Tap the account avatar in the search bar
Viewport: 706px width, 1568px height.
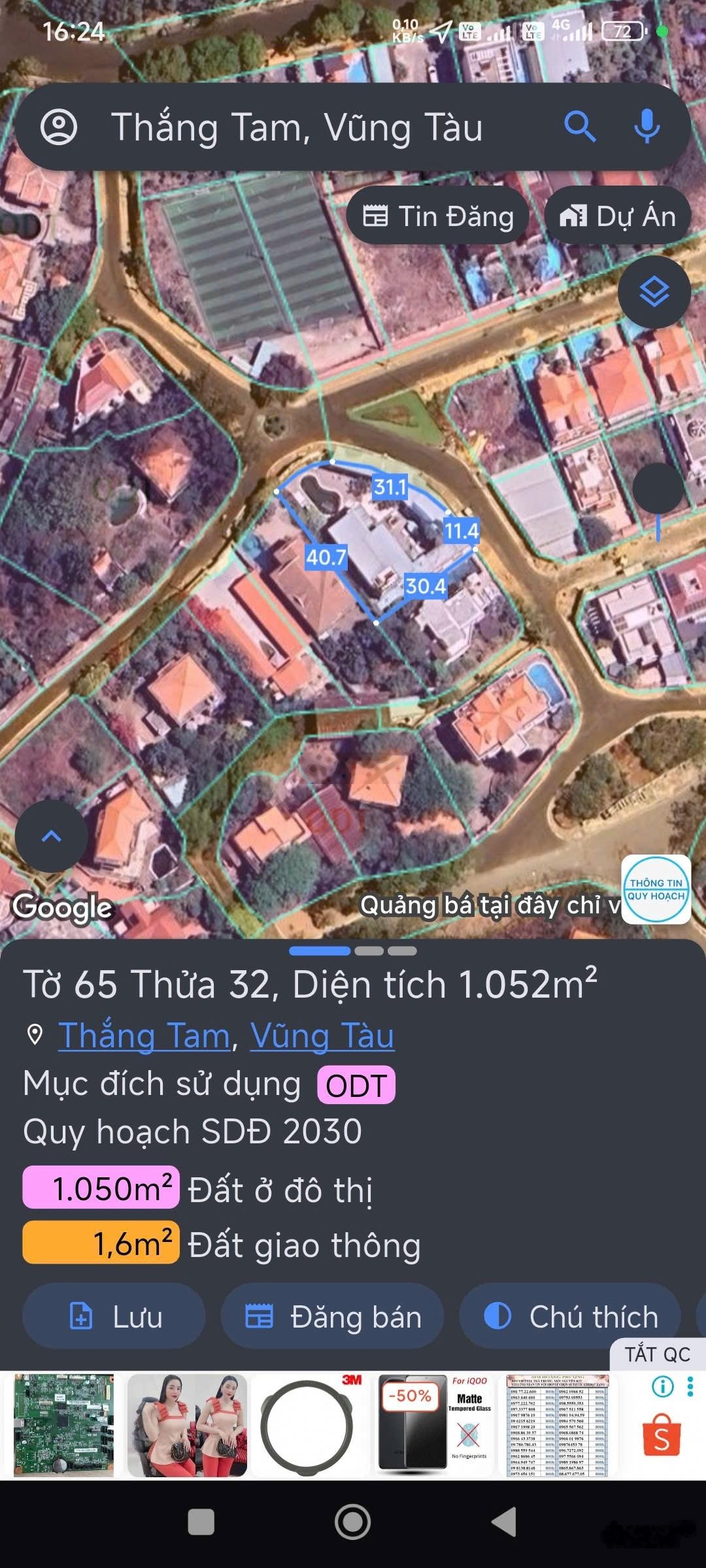(60, 127)
